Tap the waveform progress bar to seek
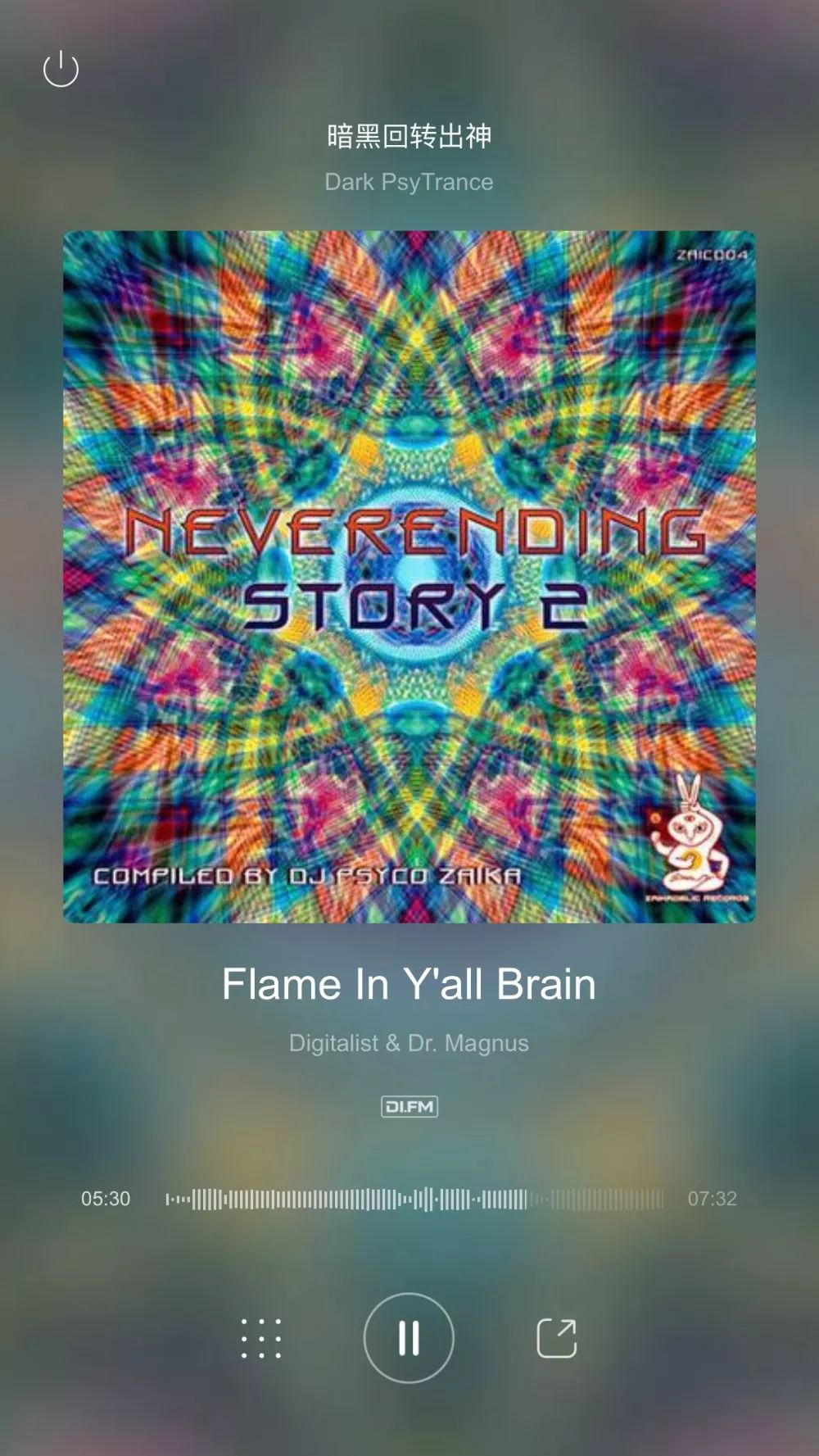Image resolution: width=819 pixels, height=1456 pixels. 414,1200
